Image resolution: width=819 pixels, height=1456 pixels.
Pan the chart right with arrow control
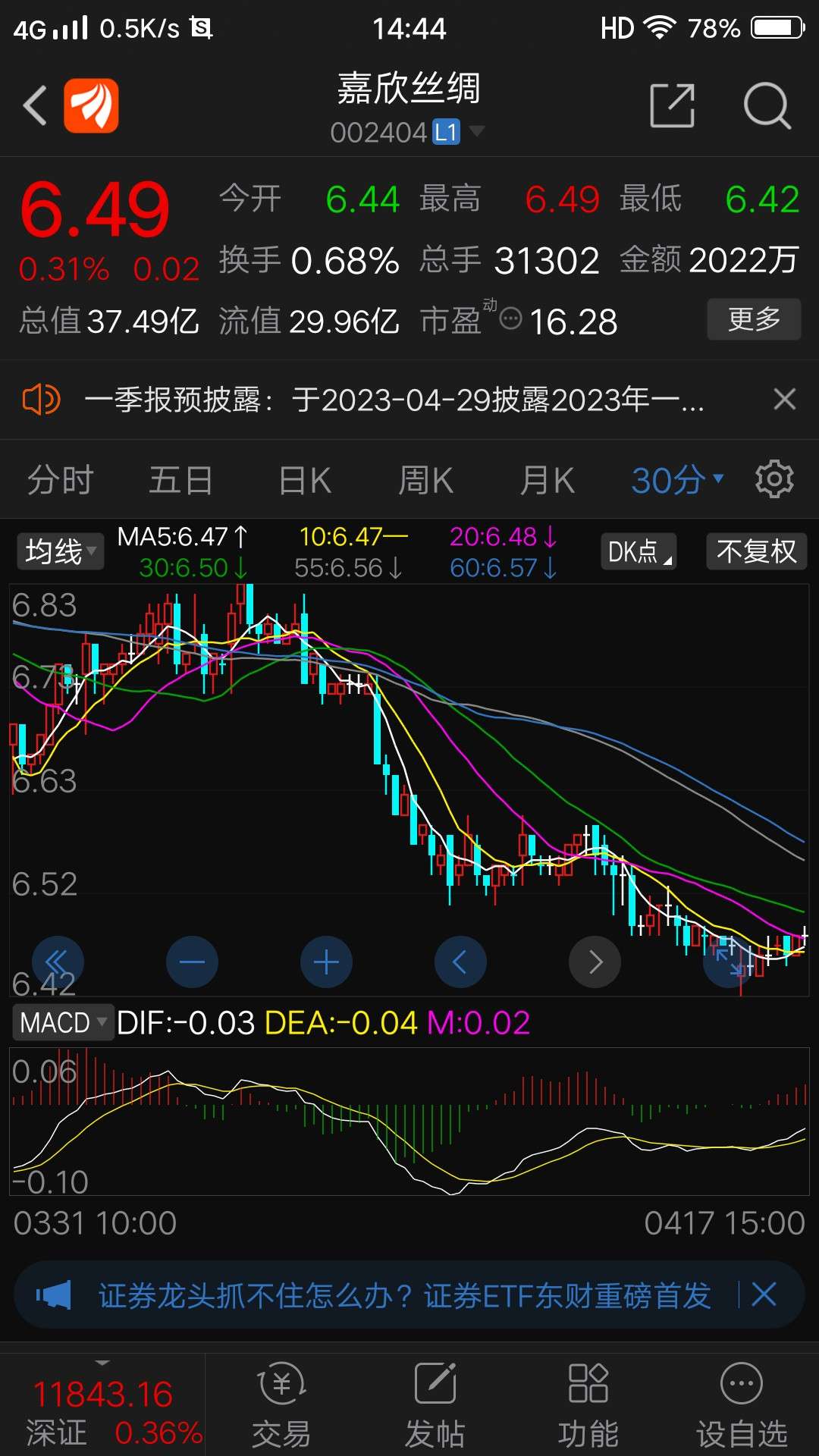tap(595, 962)
